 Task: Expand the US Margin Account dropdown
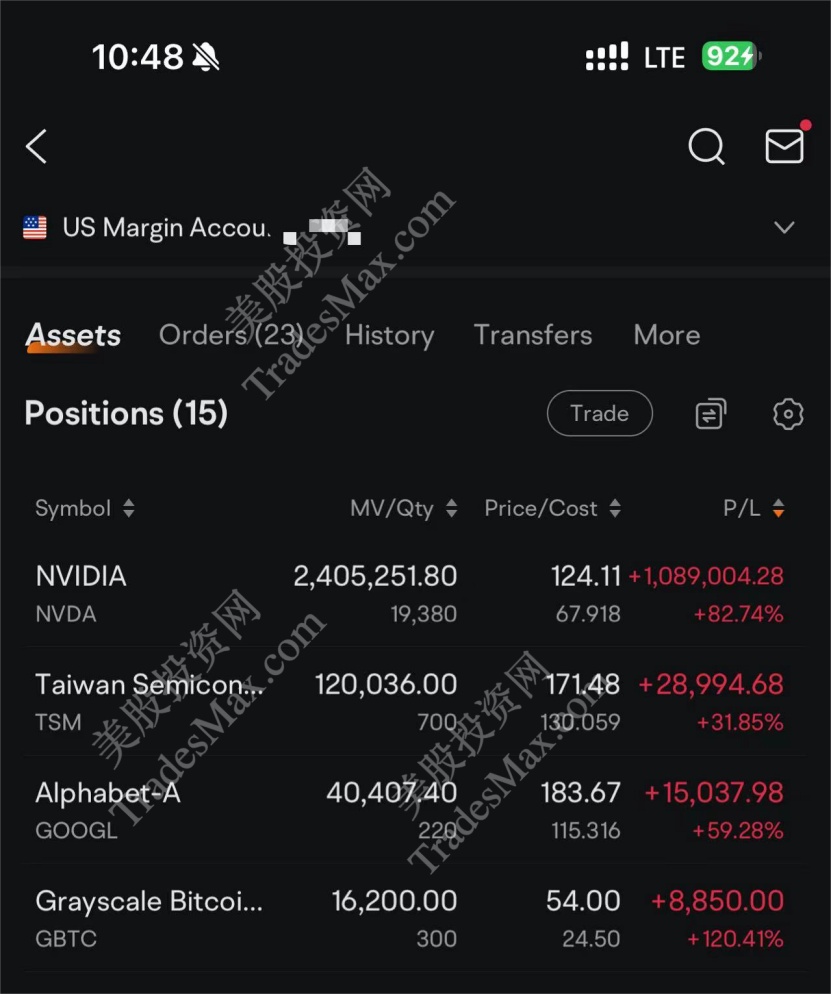[x=785, y=228]
